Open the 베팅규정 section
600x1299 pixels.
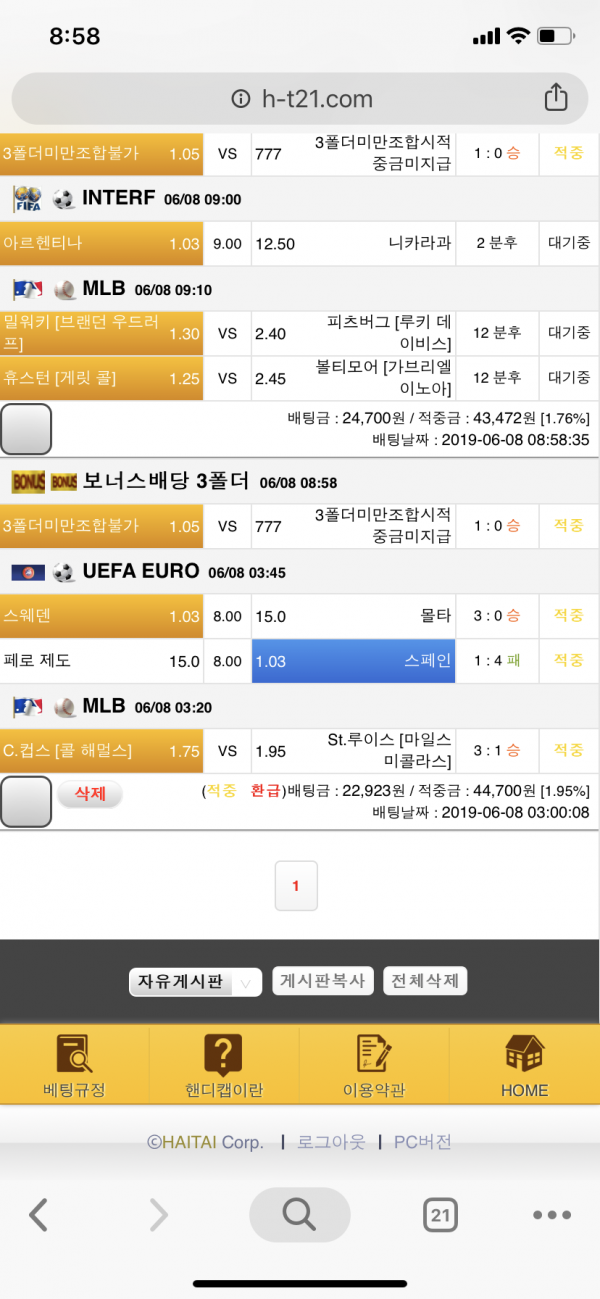(x=74, y=1067)
